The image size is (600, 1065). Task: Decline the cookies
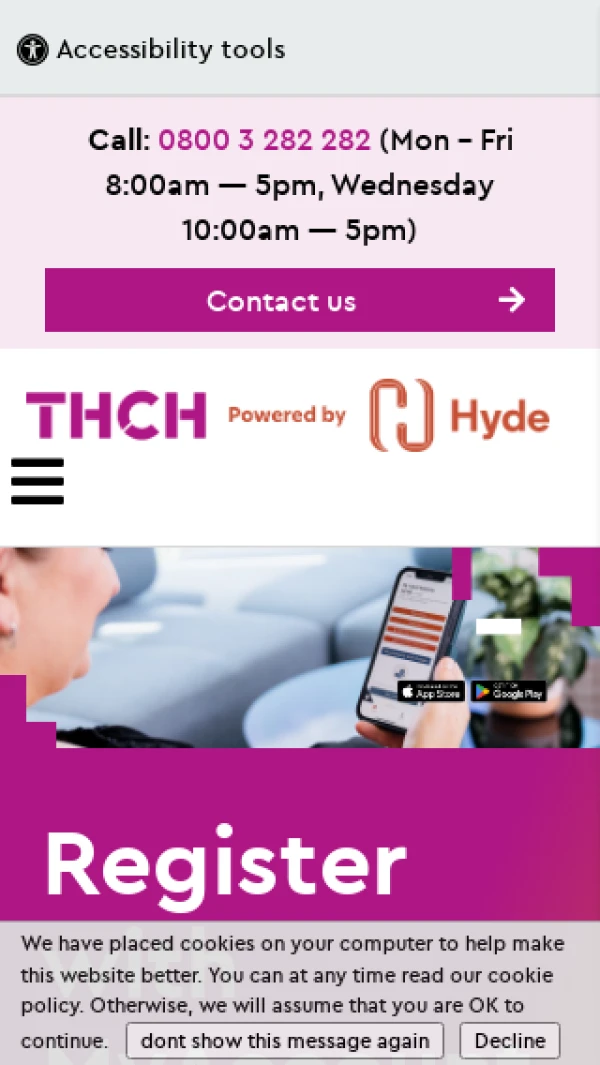[509, 1041]
